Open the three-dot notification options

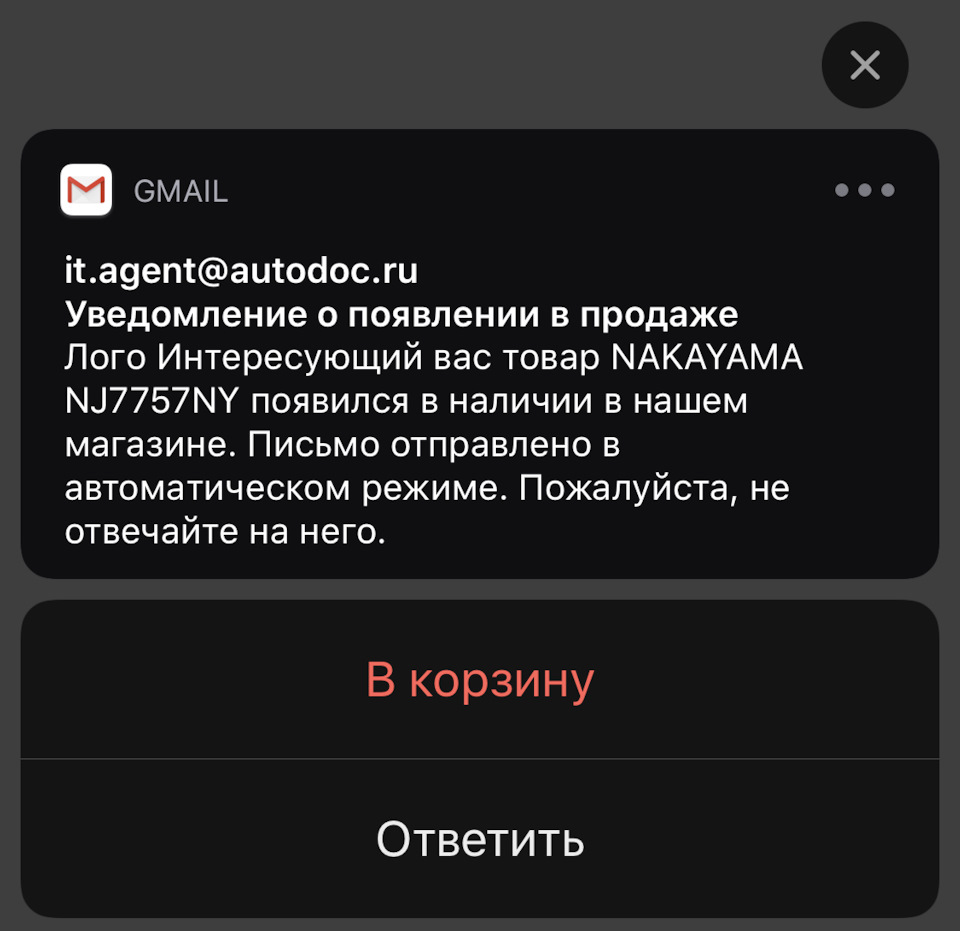click(x=864, y=190)
